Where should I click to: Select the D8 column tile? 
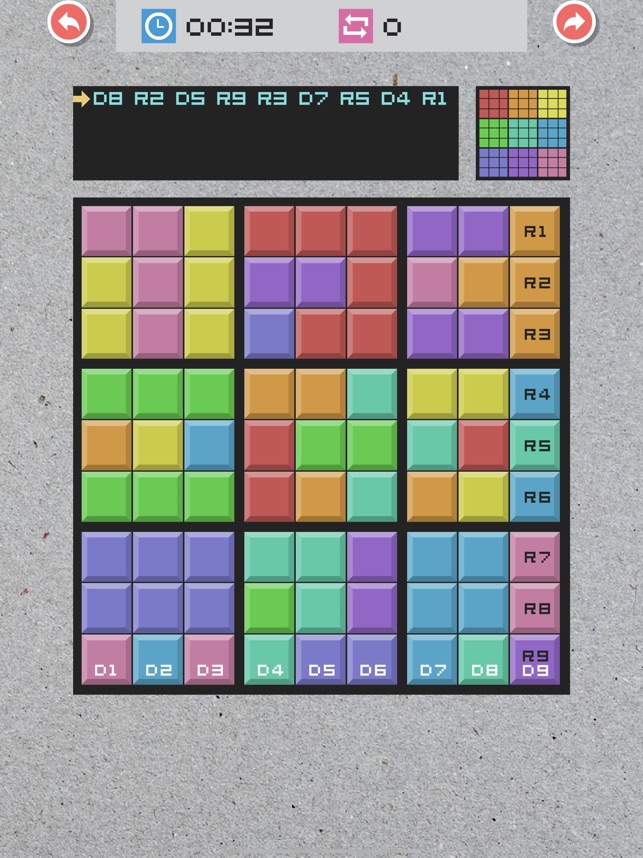coord(484,660)
